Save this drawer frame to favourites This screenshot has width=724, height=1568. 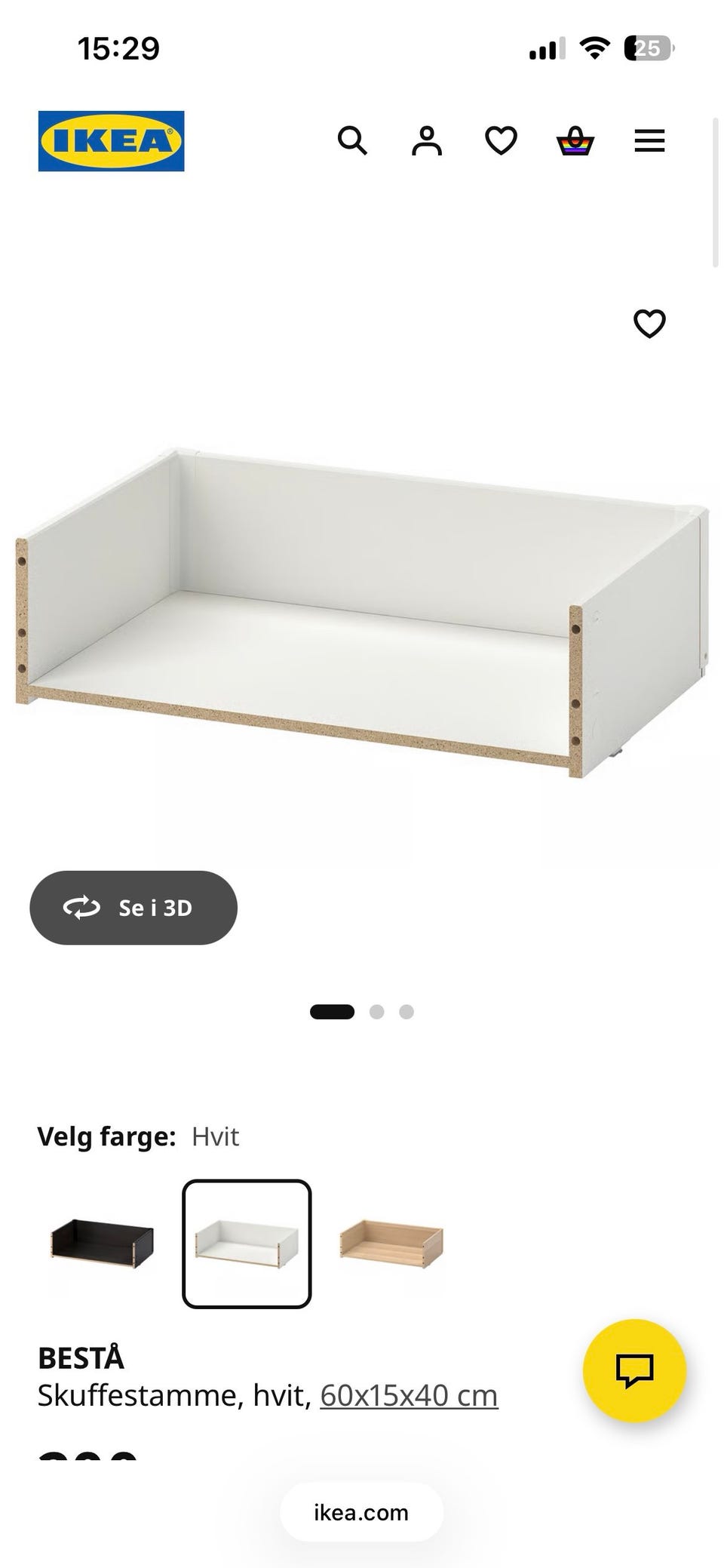(x=649, y=324)
